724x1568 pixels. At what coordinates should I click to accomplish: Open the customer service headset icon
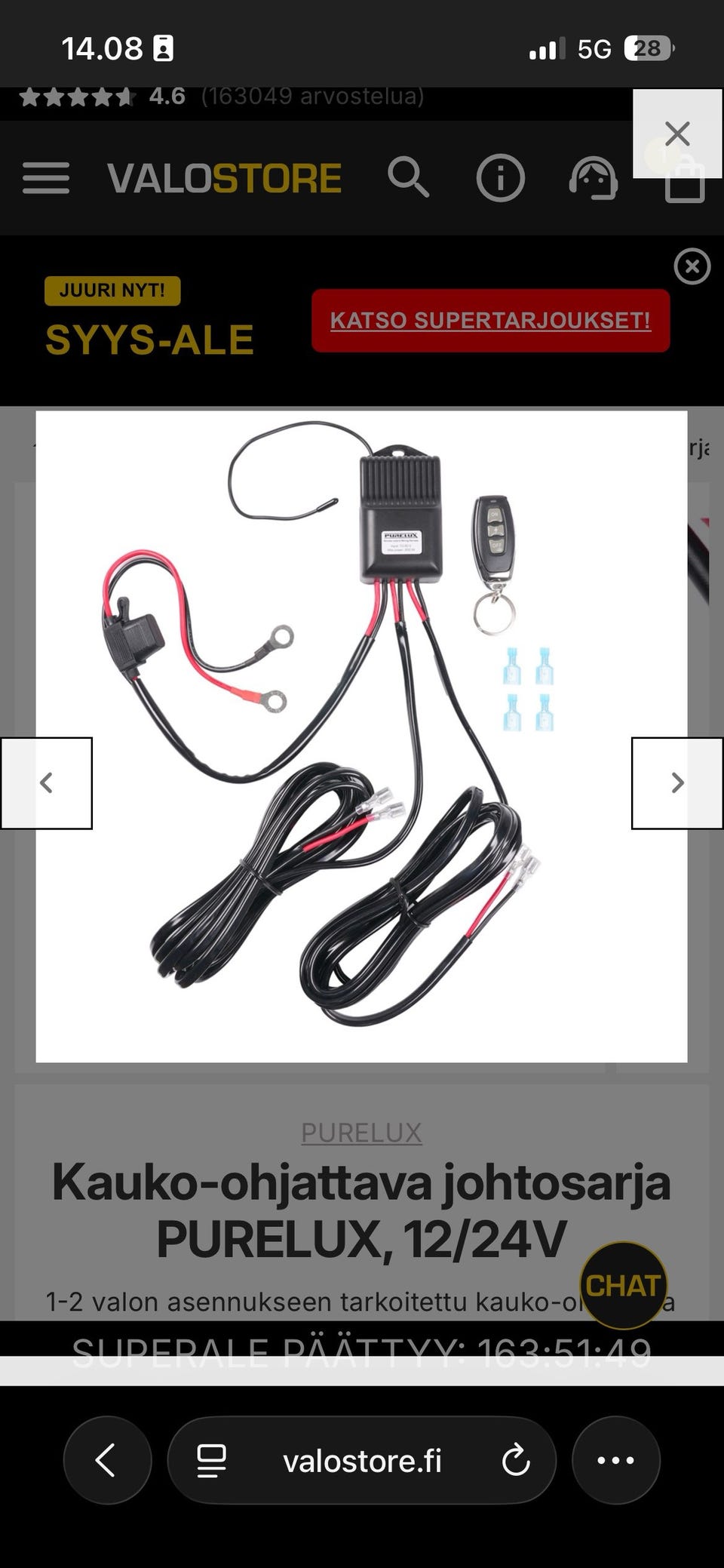click(594, 178)
